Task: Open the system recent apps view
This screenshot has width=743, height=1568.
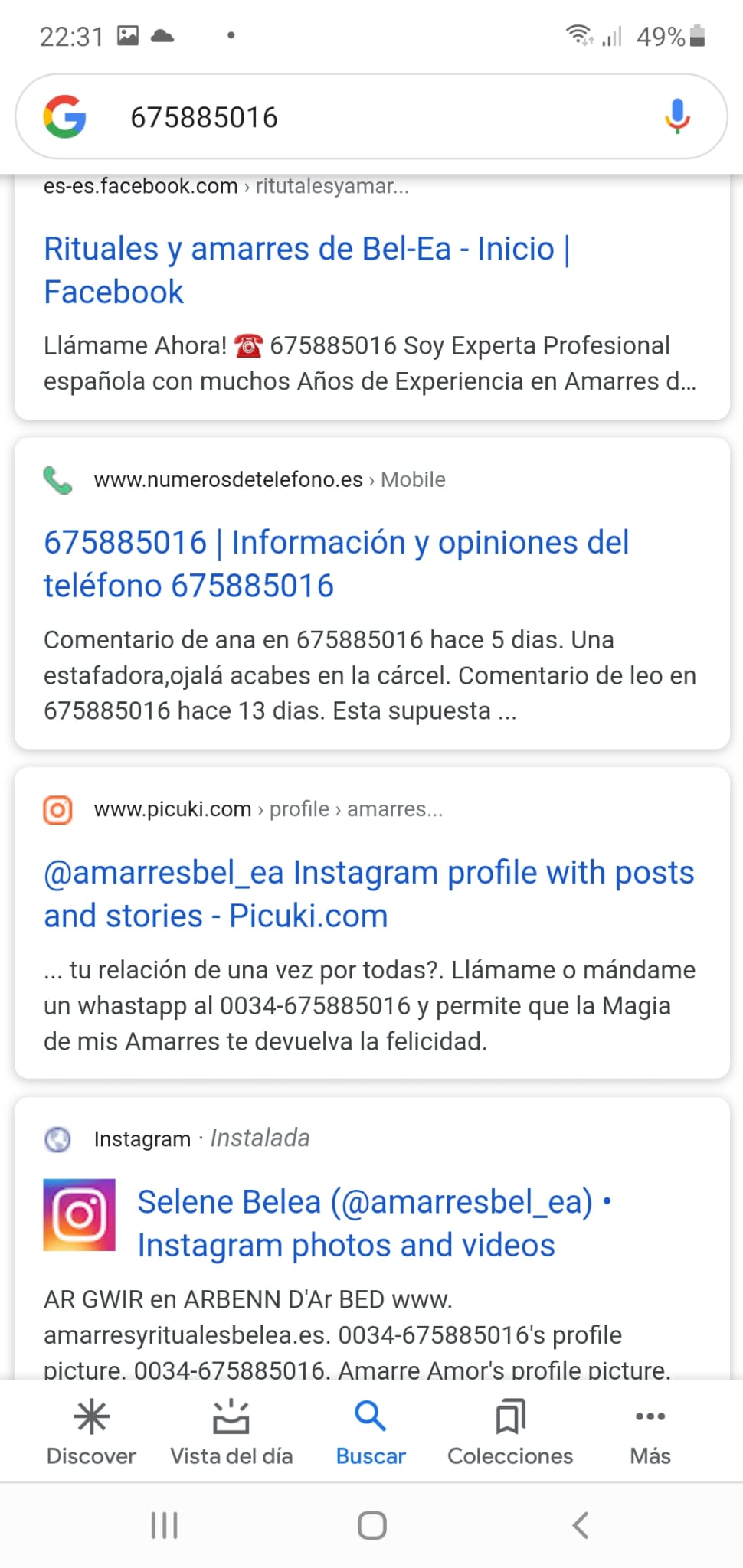Action: click(164, 1525)
